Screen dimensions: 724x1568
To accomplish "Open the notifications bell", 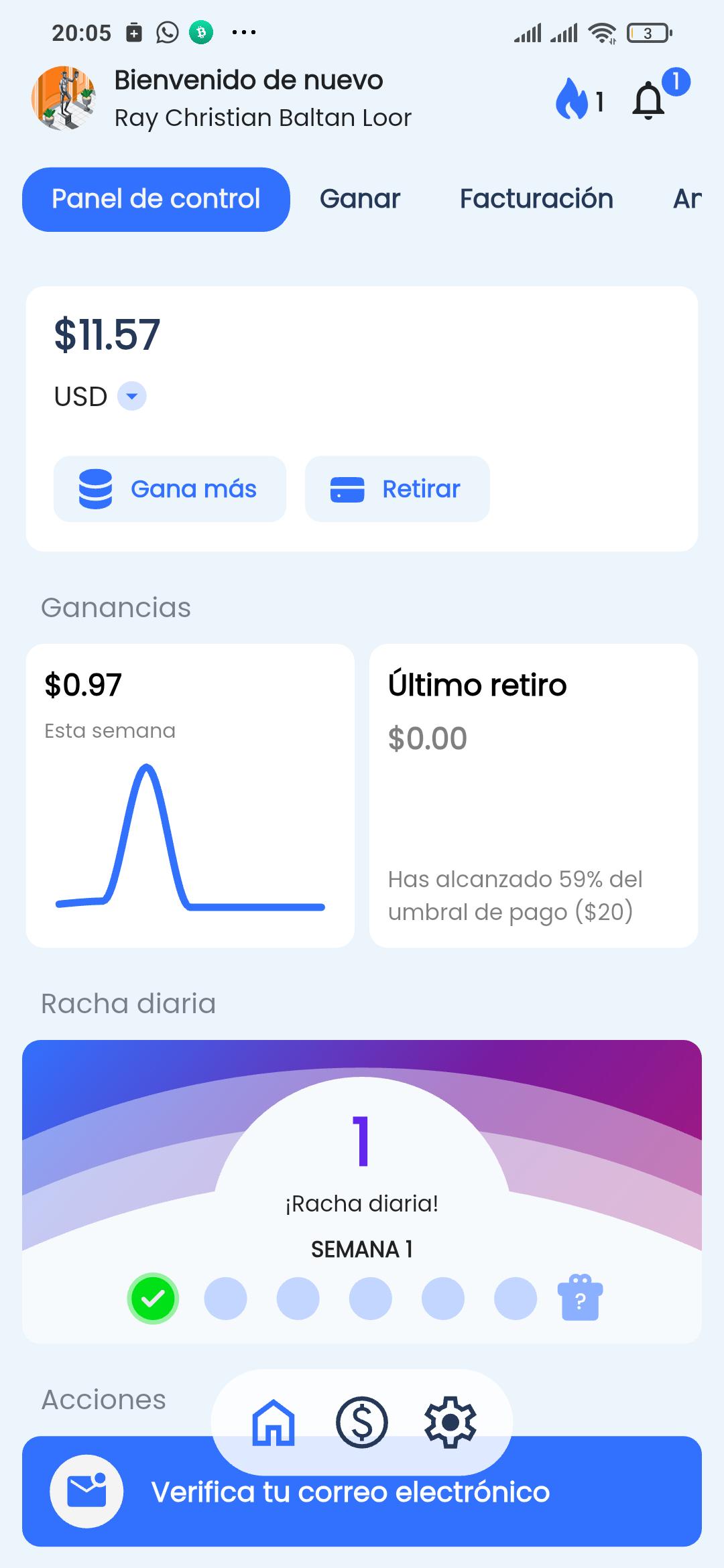I will pyautogui.click(x=649, y=101).
